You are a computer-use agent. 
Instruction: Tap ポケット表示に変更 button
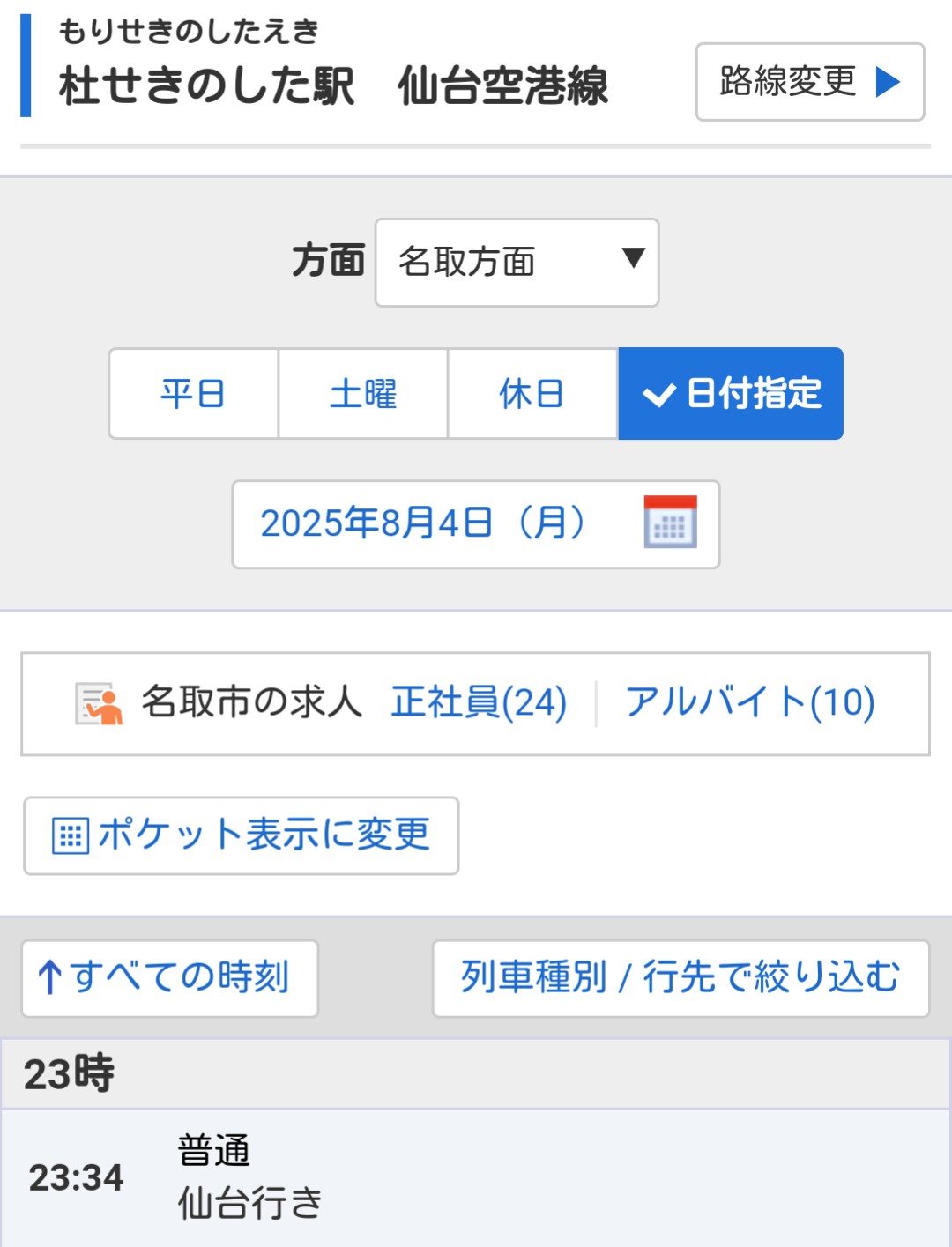(241, 835)
